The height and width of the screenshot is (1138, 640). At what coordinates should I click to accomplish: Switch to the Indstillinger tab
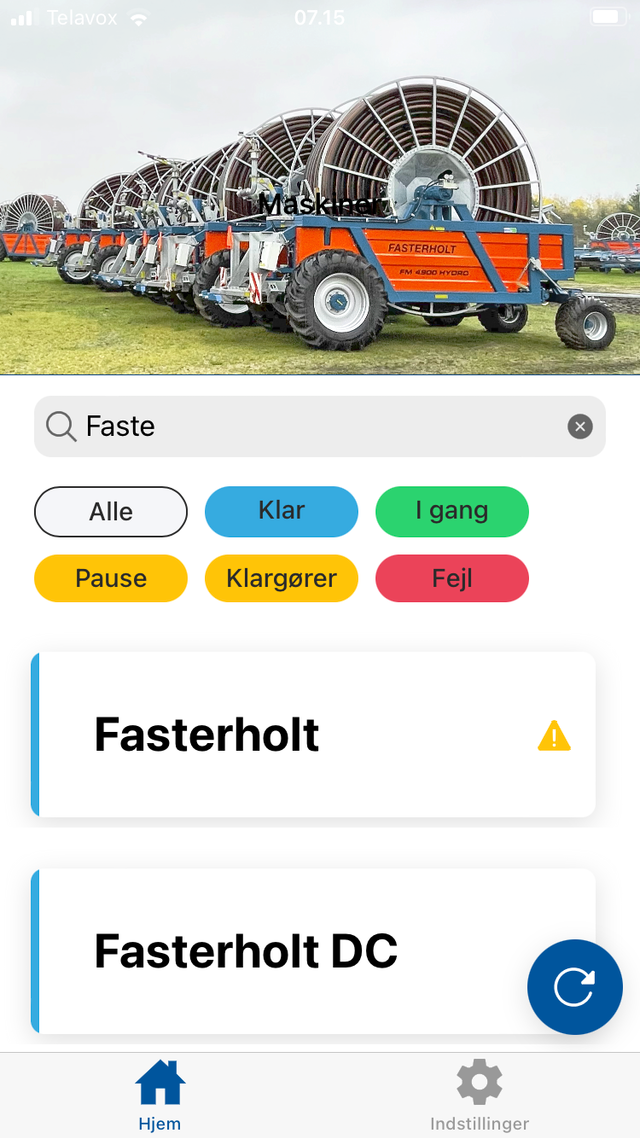479,1095
